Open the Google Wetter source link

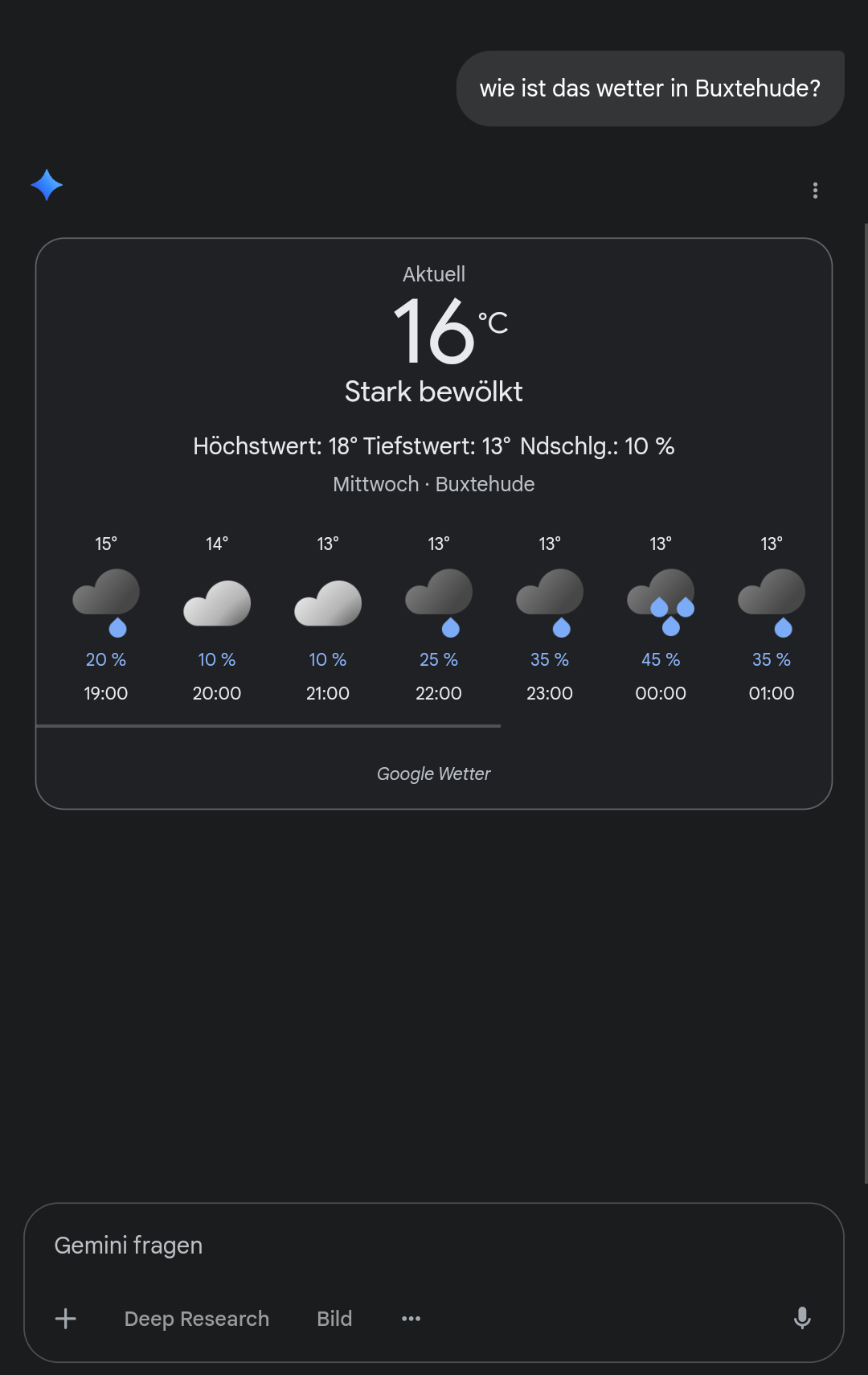click(434, 774)
